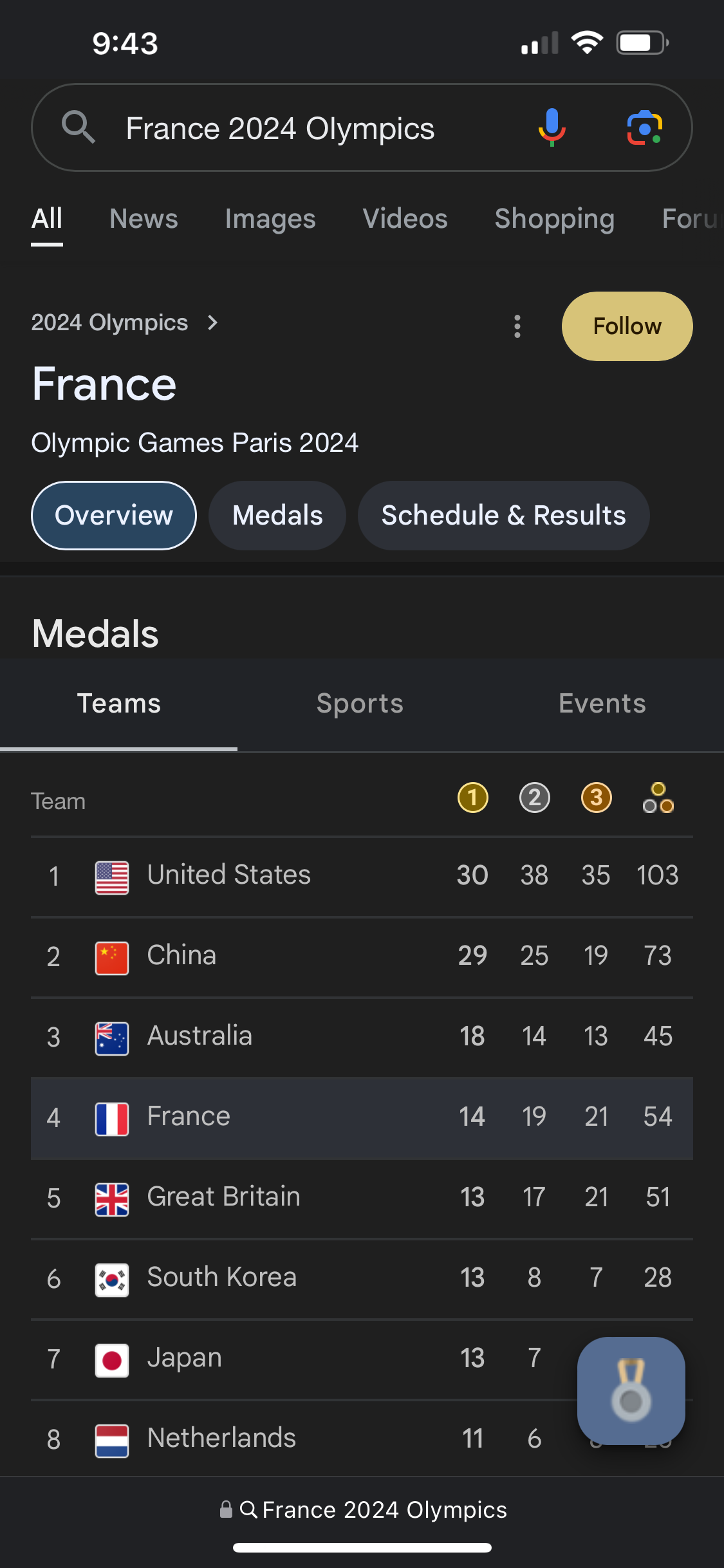Viewport: 724px width, 1568px height.
Task: Tap the bottom address bar
Action: (363, 1509)
